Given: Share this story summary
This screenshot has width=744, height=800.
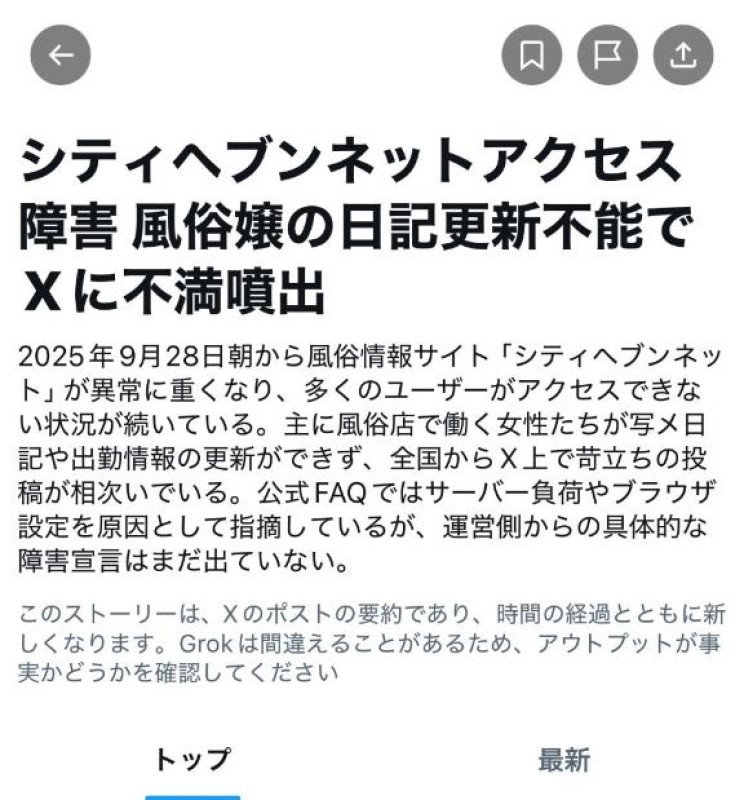Looking at the screenshot, I should (x=683, y=55).
